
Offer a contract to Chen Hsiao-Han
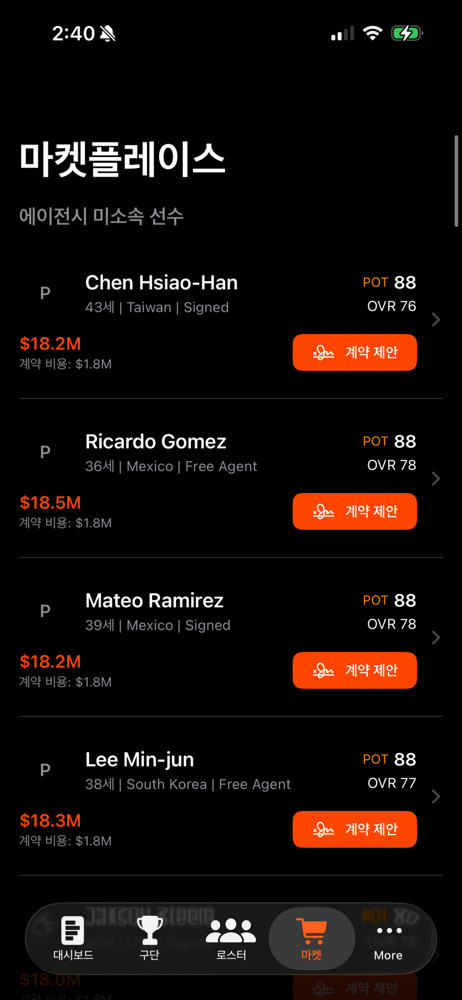coord(354,352)
